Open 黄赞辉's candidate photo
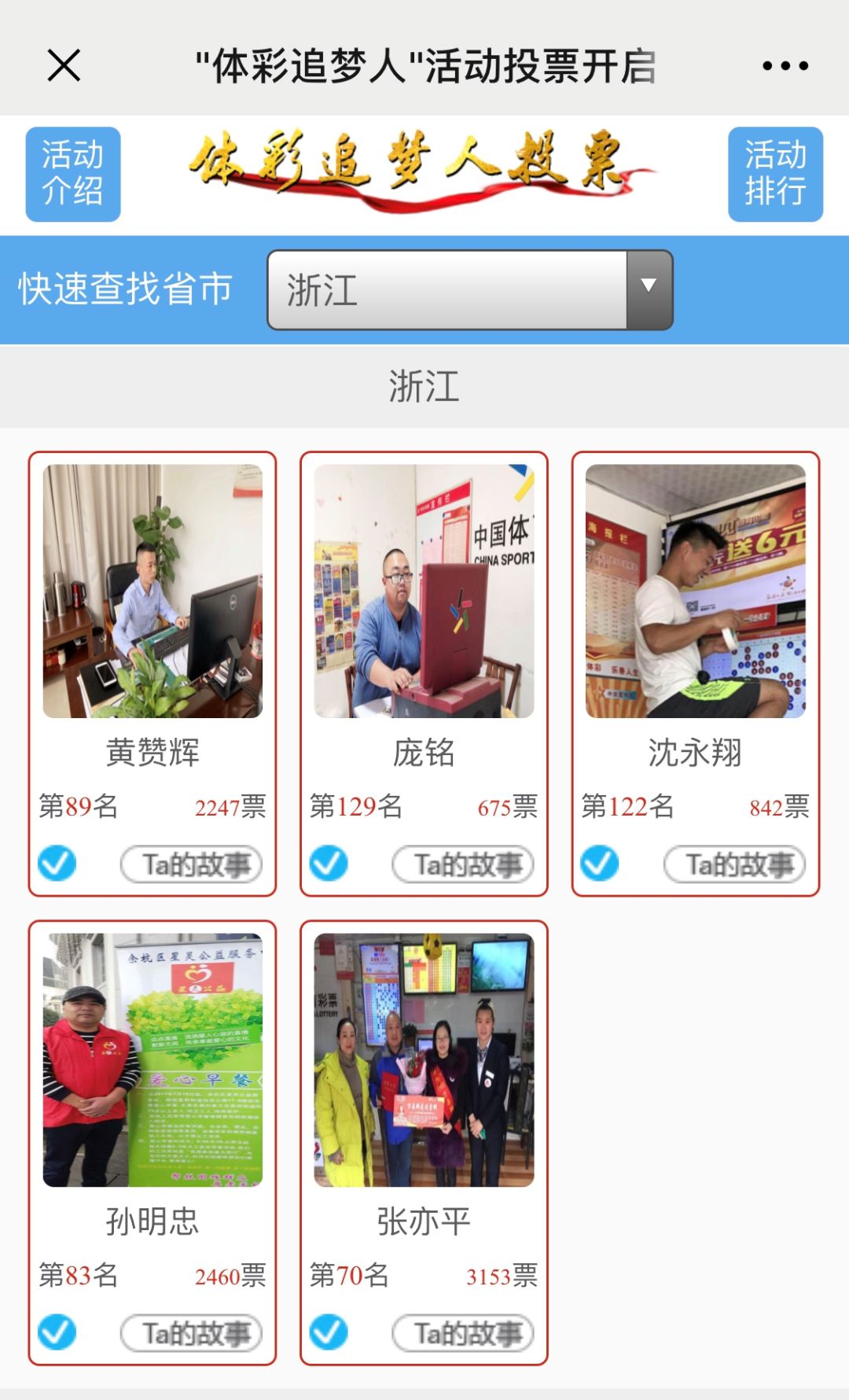The width and height of the screenshot is (849, 1400). coord(153,591)
